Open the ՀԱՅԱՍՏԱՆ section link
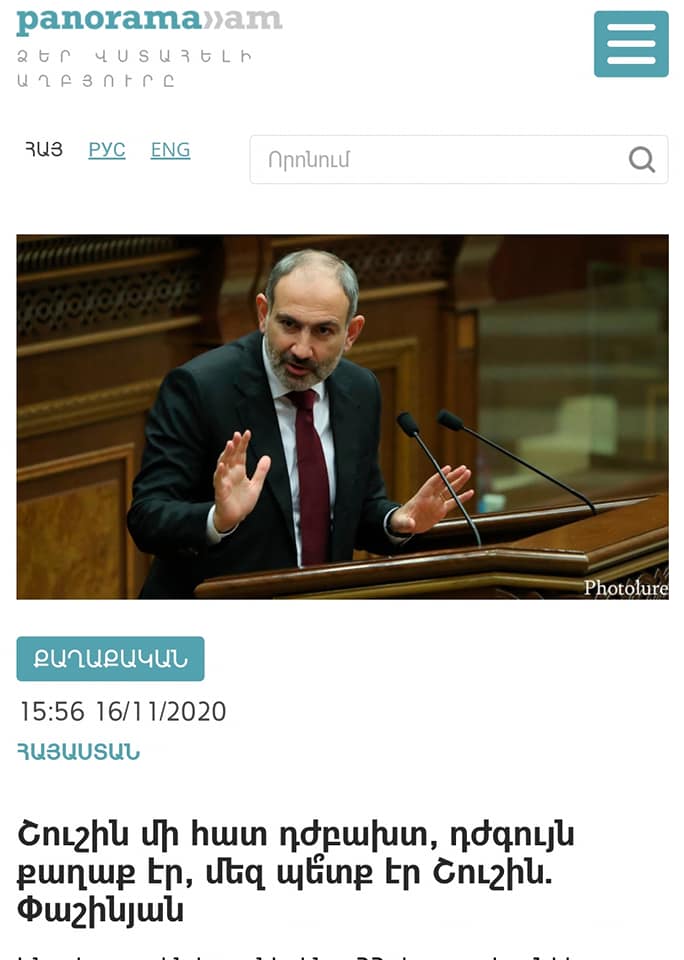This screenshot has height=960, width=684. (78, 752)
